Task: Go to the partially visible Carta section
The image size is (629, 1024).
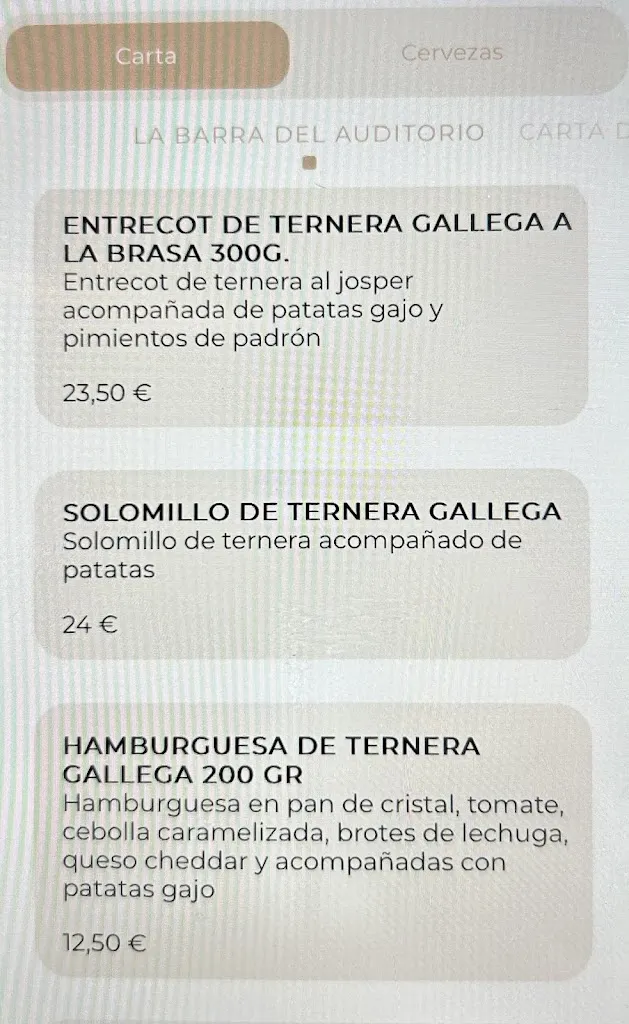Action: click(x=575, y=132)
